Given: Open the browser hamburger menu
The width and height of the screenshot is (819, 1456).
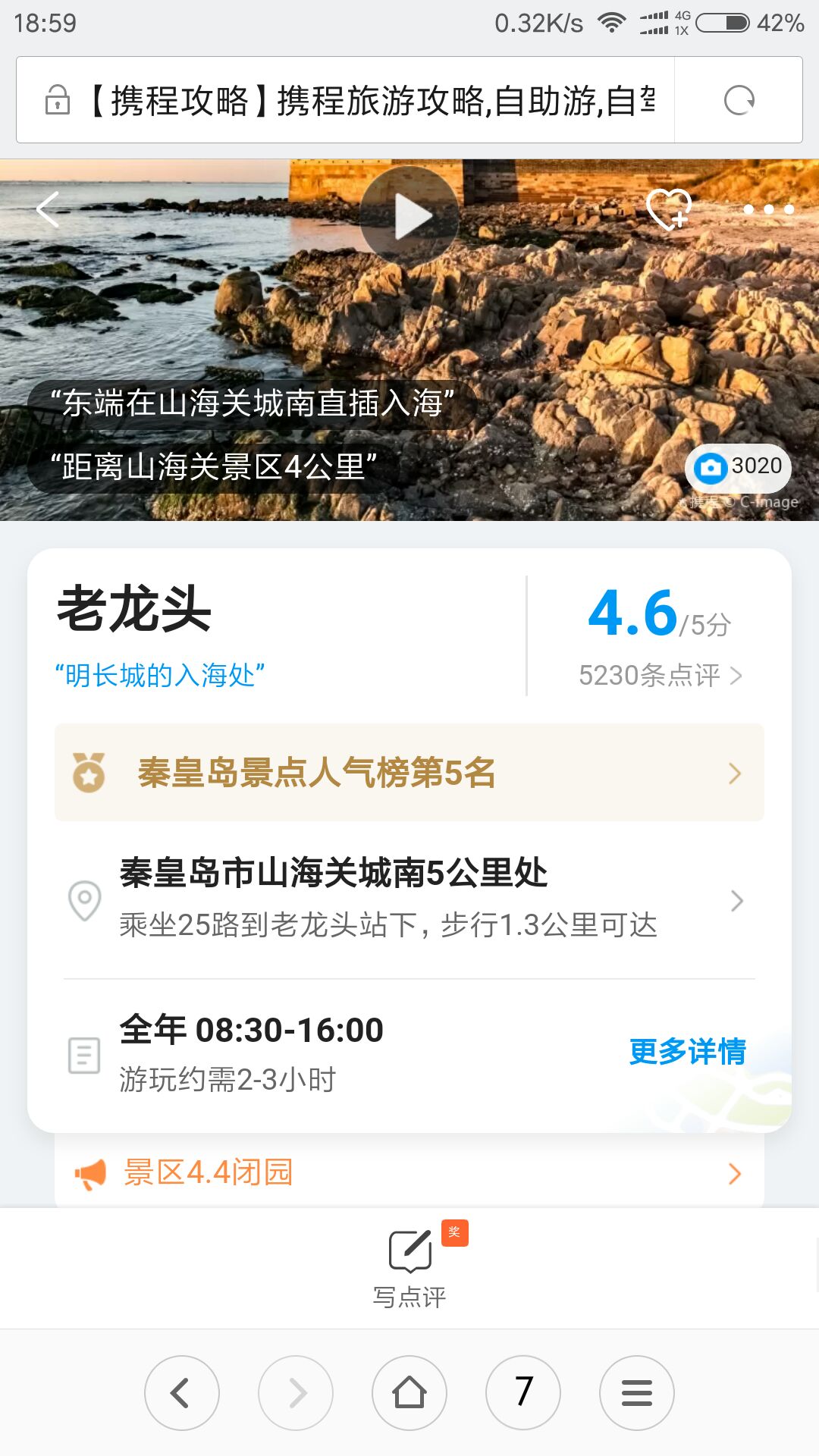Looking at the screenshot, I should click(637, 1393).
